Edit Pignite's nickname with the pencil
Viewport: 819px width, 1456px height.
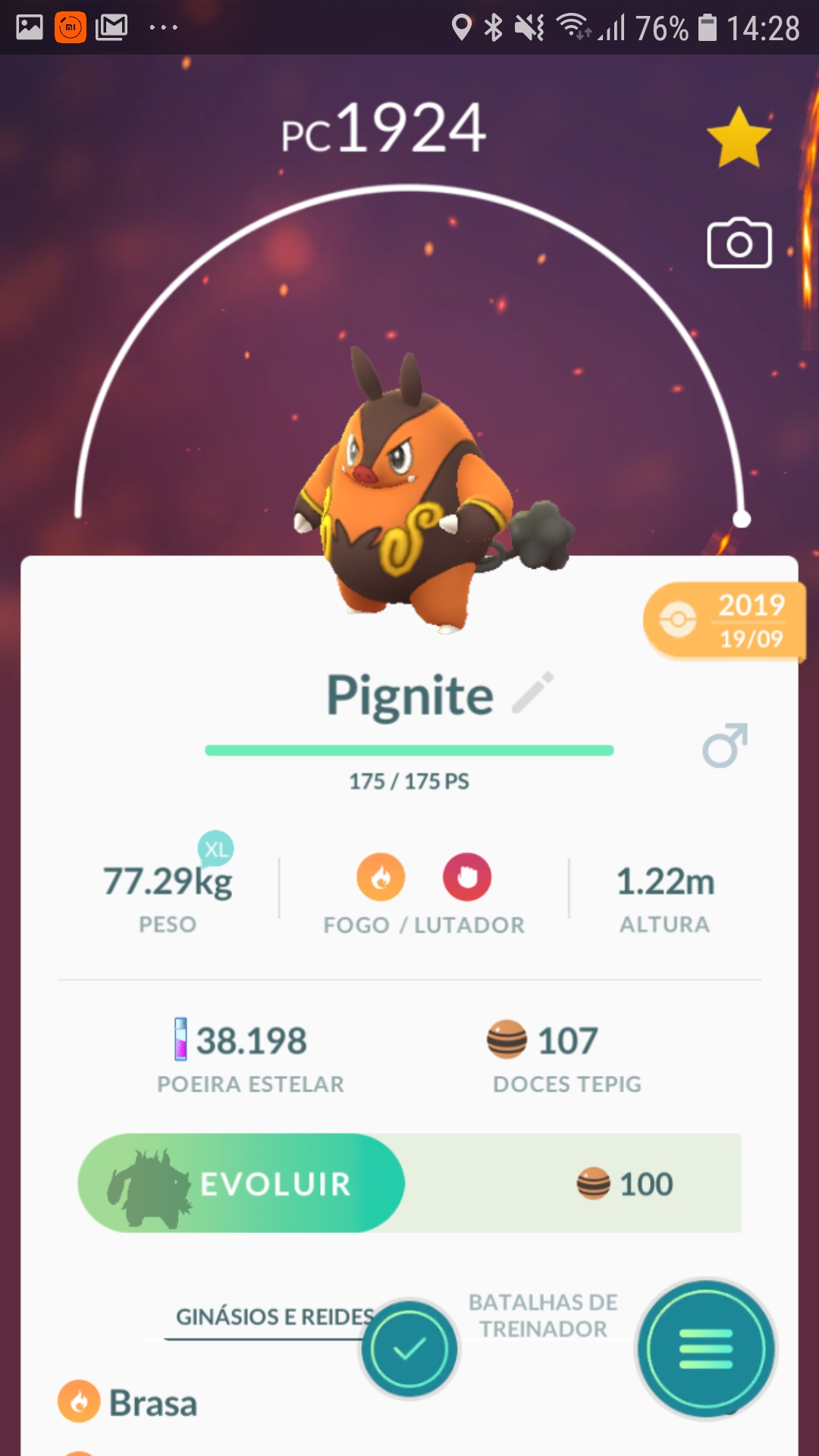(x=533, y=692)
